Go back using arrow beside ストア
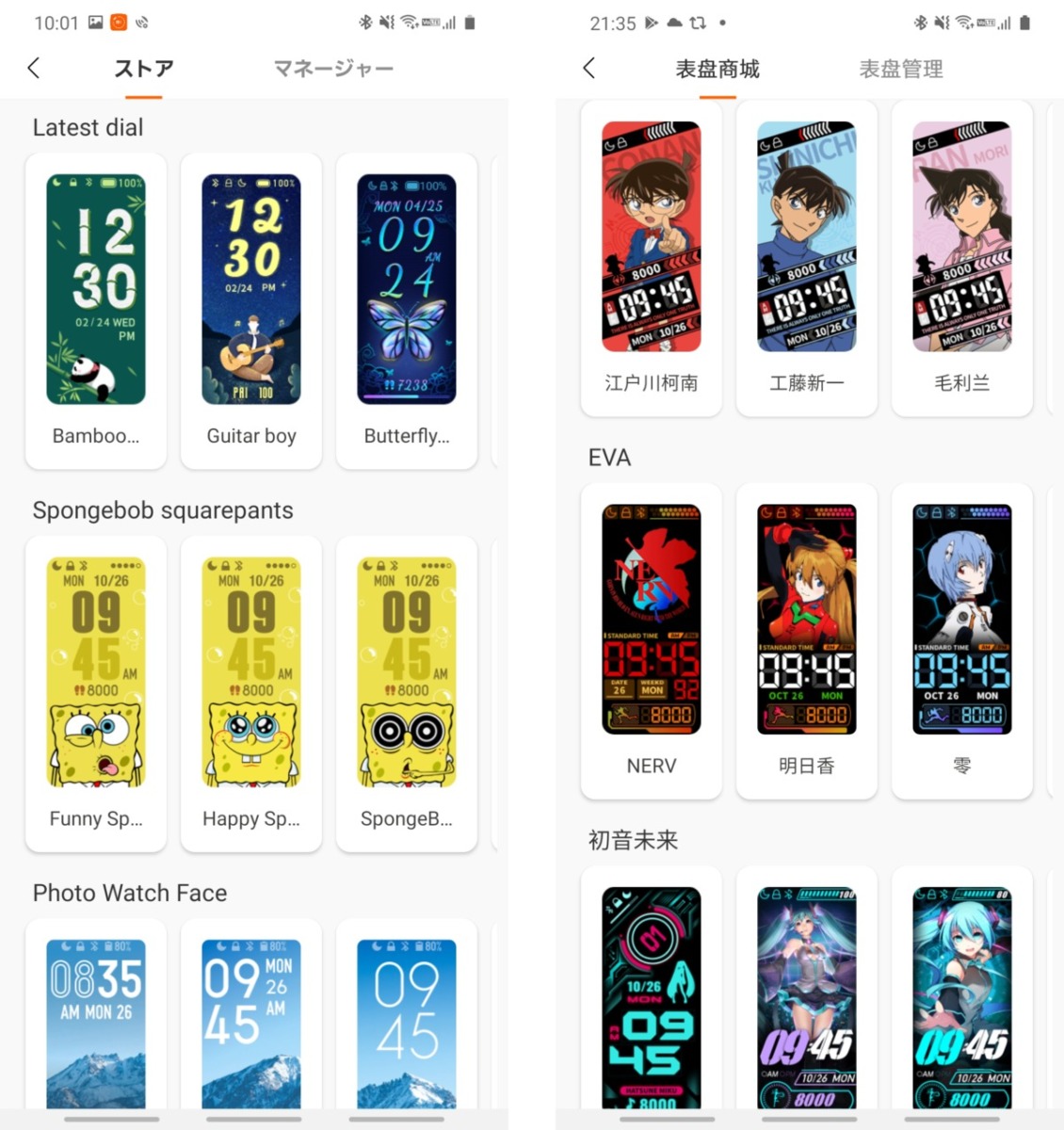The height and width of the screenshot is (1130, 1064). tap(34, 68)
